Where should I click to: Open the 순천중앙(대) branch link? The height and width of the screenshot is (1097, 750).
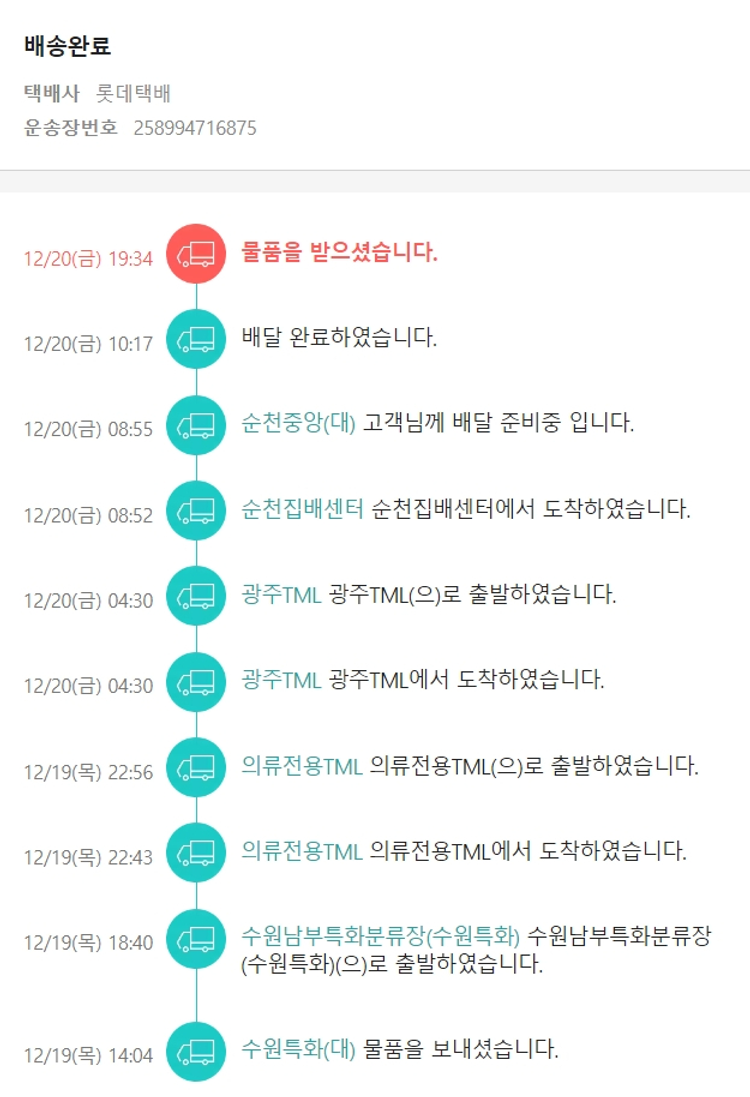click(x=298, y=423)
